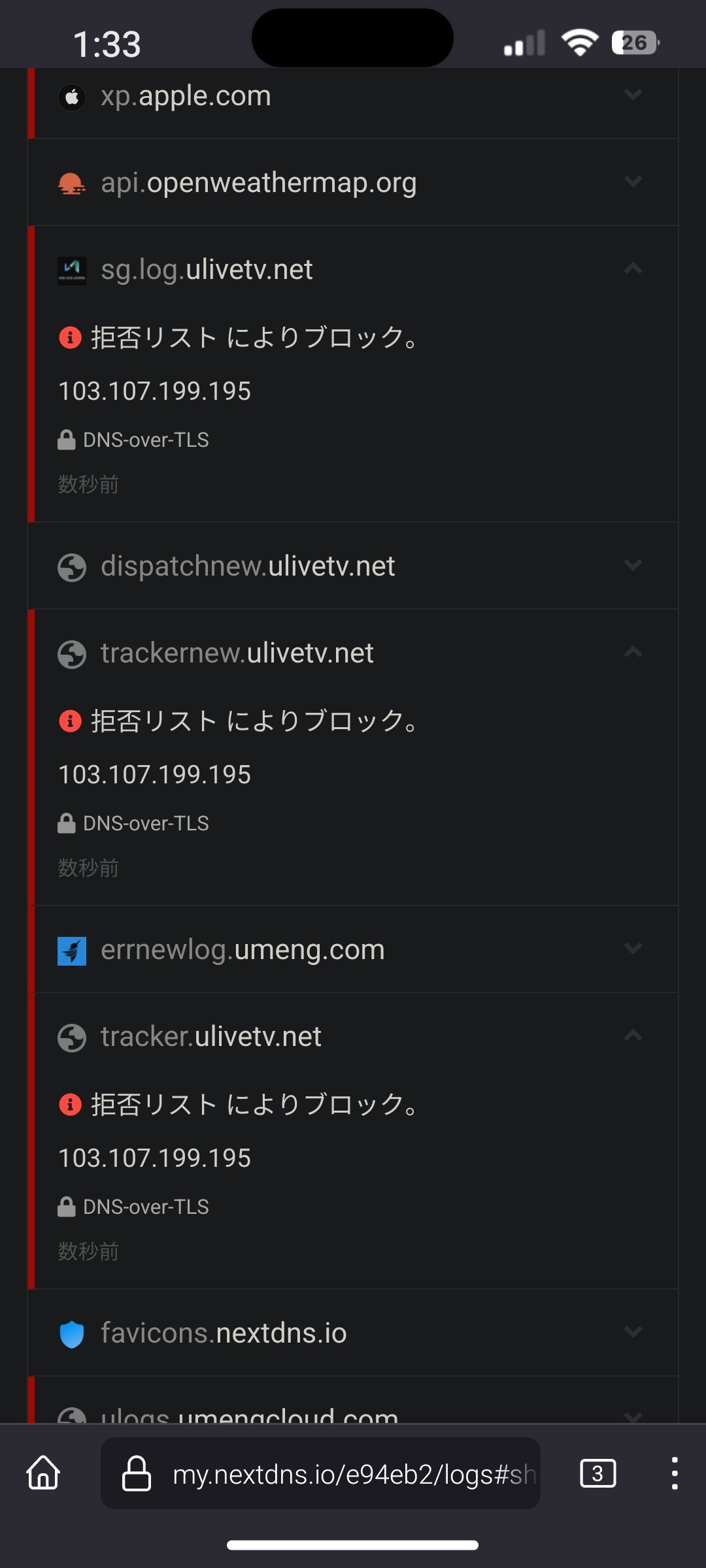706x1568 pixels.
Task: Click the DNS-over-TLS label under trackernew.ulivetv.net
Action: tap(145, 823)
